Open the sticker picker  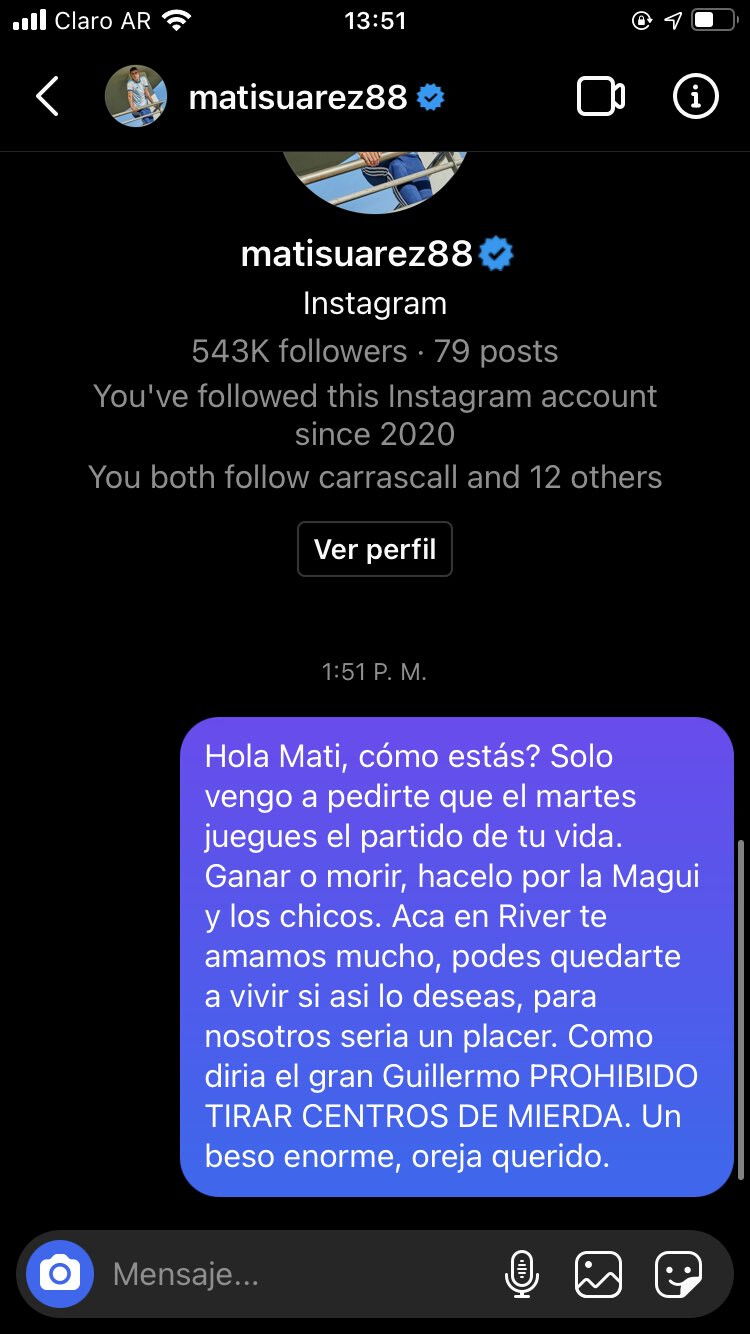pyautogui.click(x=678, y=1274)
